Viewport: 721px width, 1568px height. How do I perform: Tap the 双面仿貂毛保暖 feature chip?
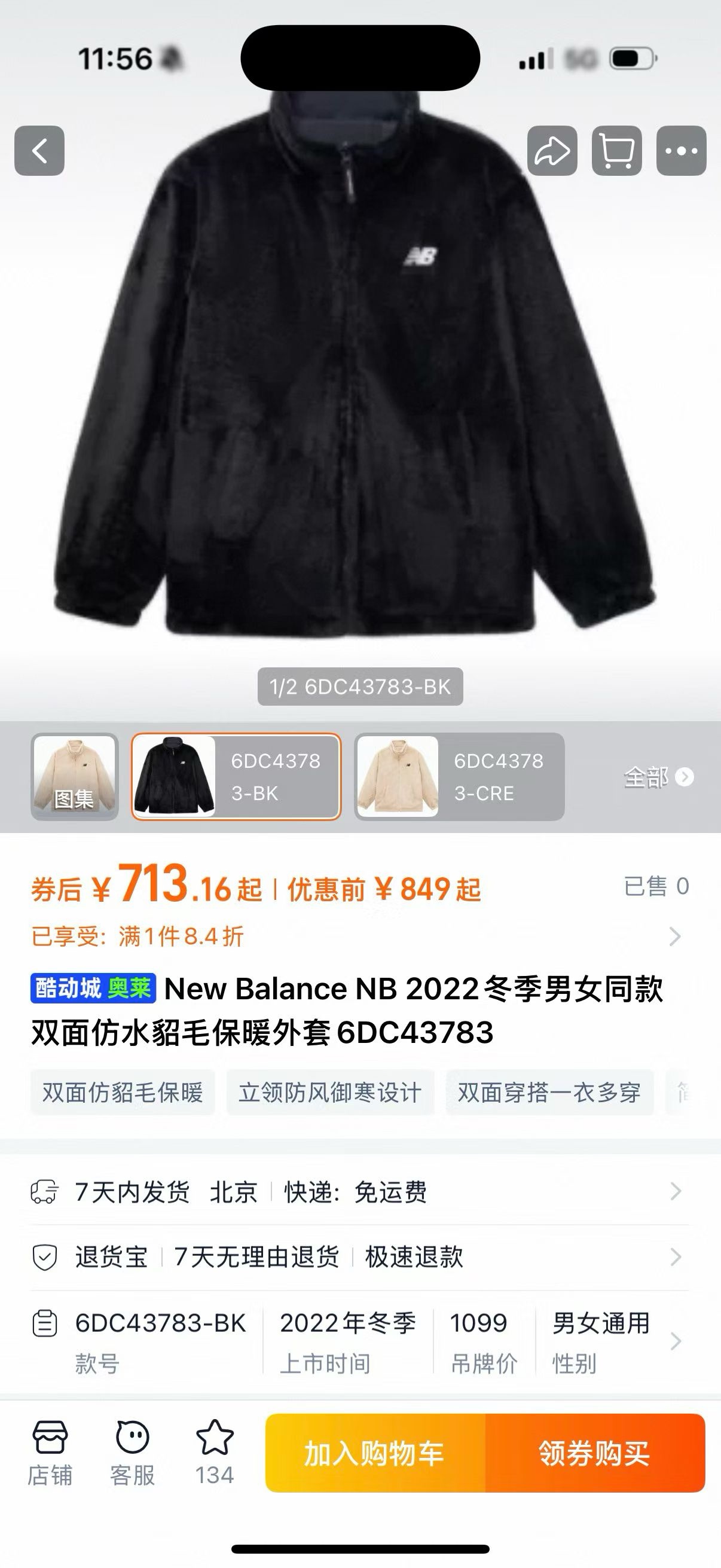(x=123, y=1092)
